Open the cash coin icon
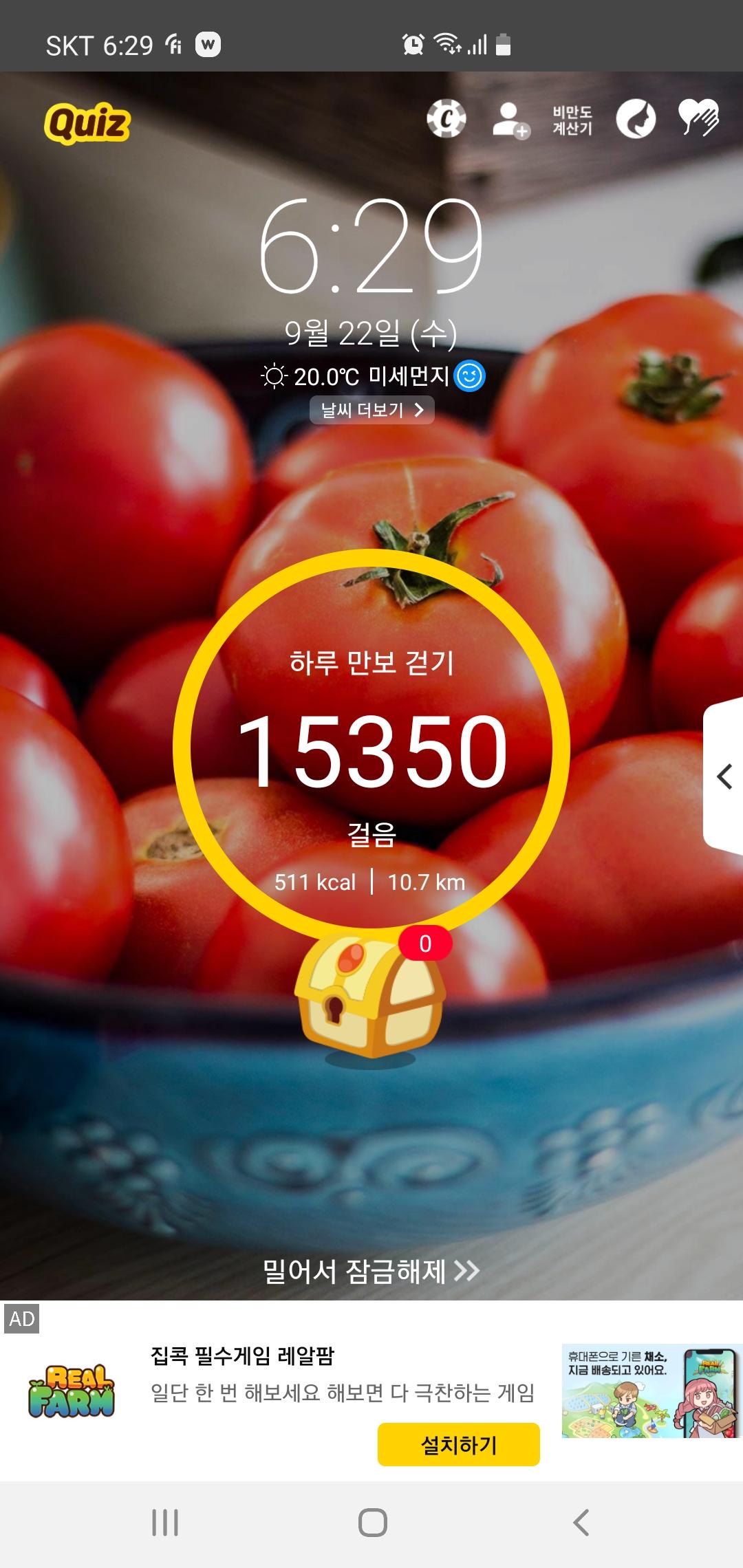 coord(446,119)
